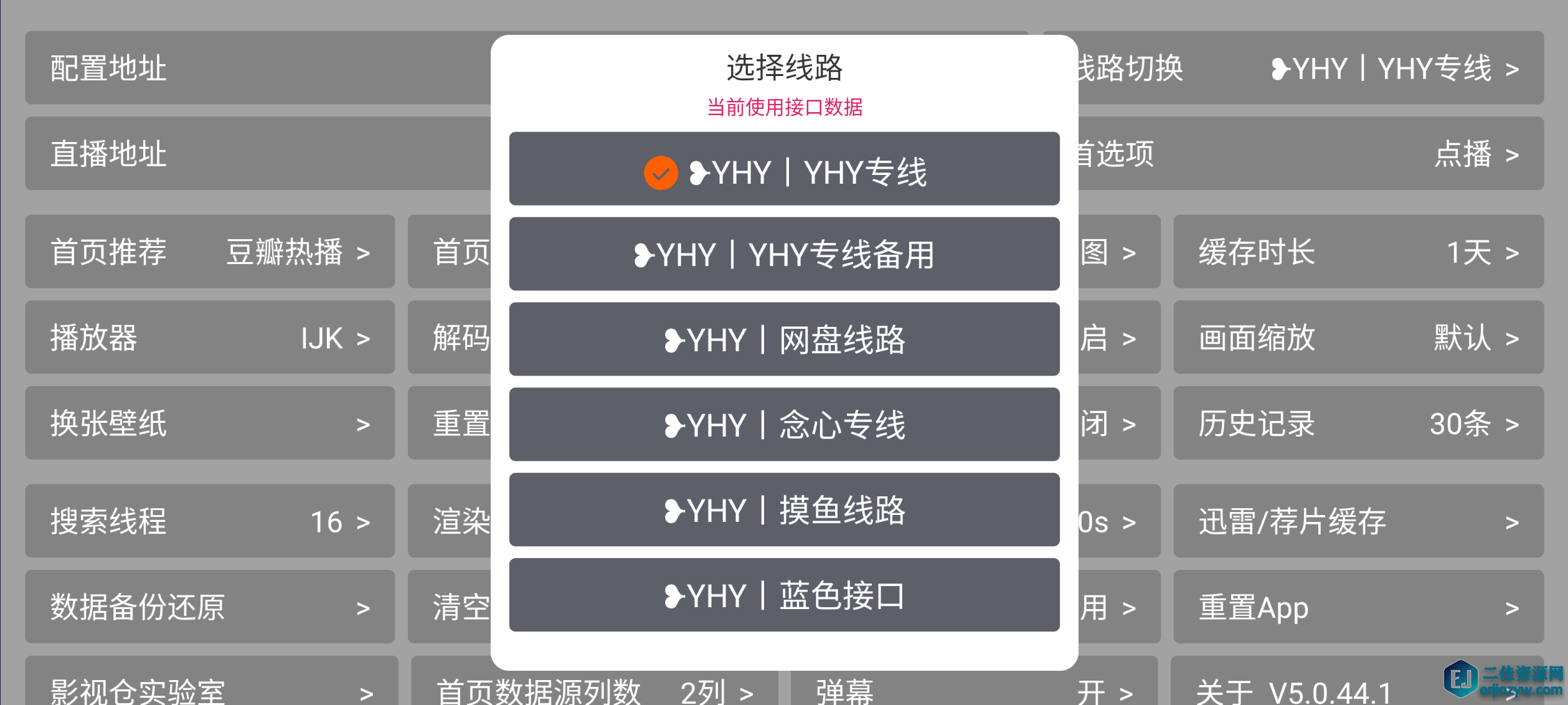Screen dimensions: 1568x705
Task: Open 历史记录 count setting
Action: [1358, 423]
